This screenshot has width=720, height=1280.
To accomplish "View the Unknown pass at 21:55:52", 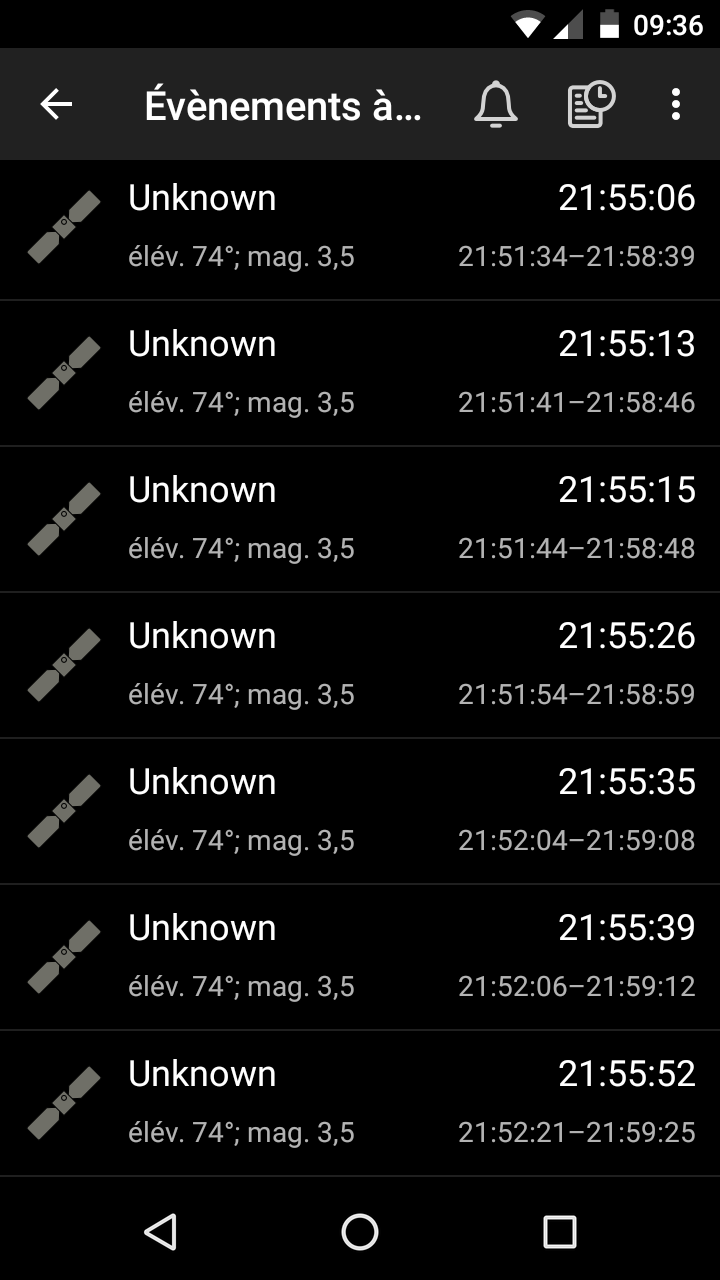I will tap(360, 1103).
